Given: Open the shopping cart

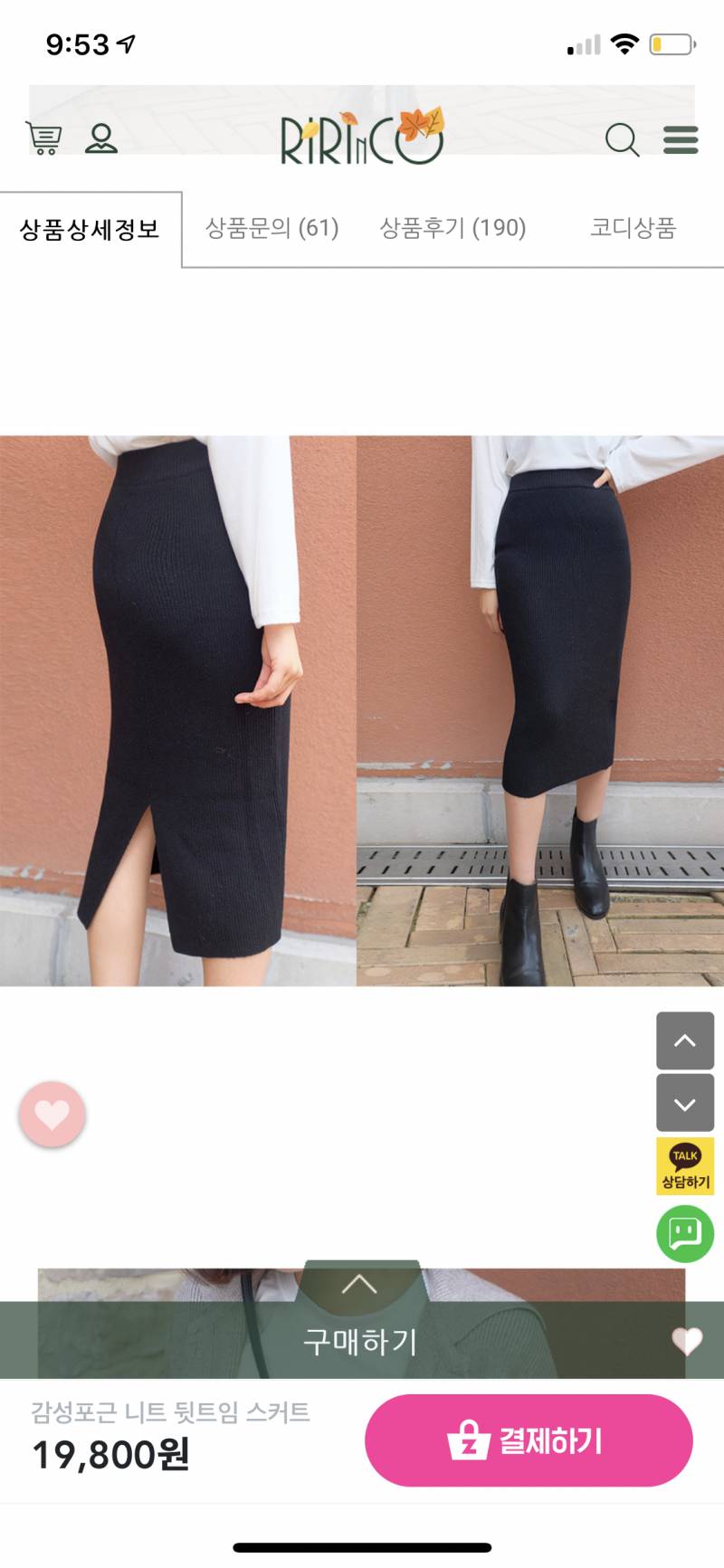Looking at the screenshot, I should pos(43,138).
